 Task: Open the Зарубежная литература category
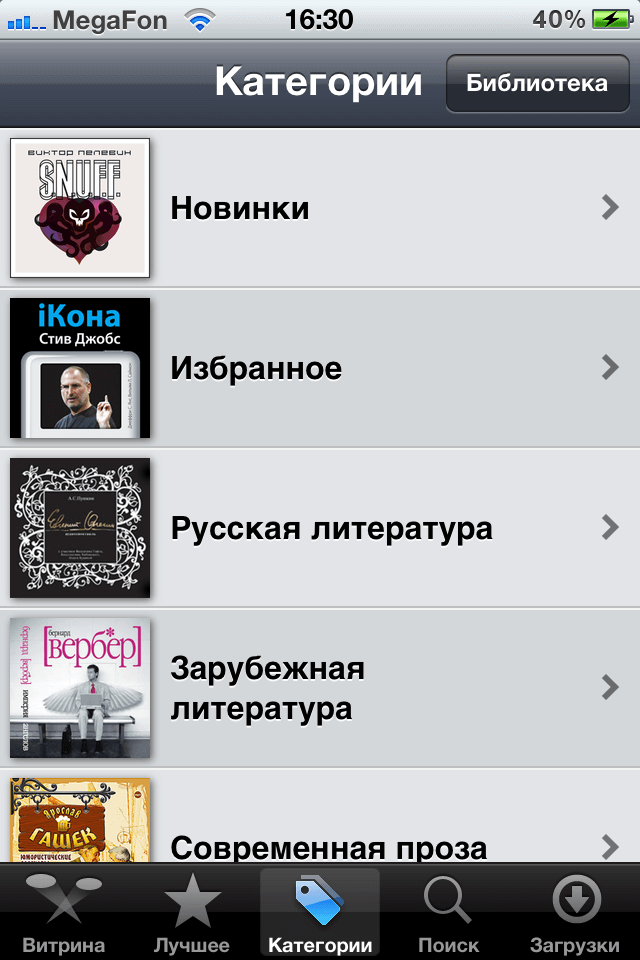click(320, 688)
